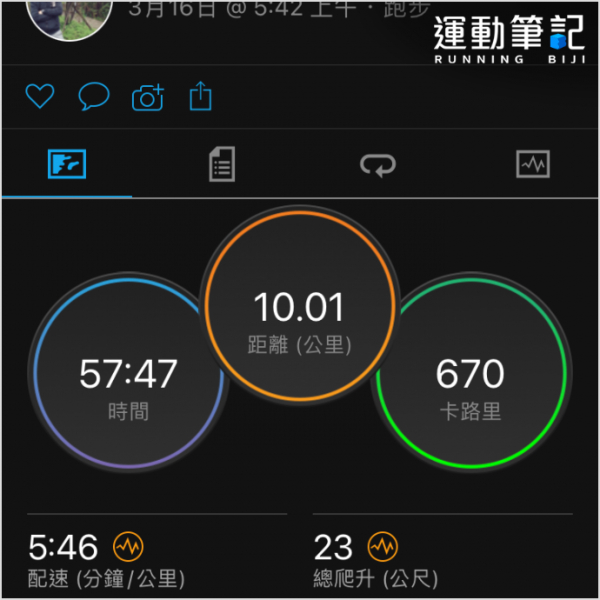Like this running activity
The height and width of the screenshot is (600, 600).
[39, 97]
